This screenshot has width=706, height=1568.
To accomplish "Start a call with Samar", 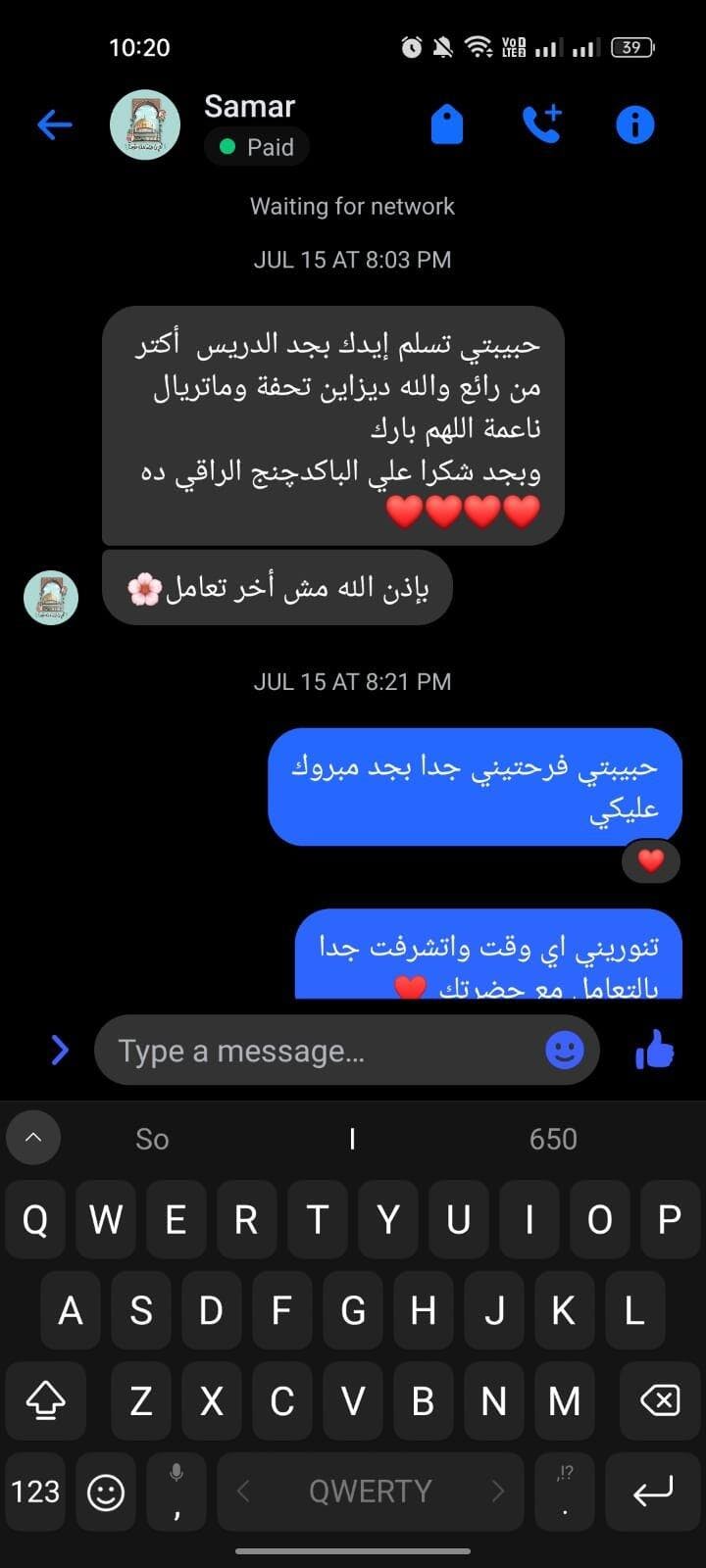I will pyautogui.click(x=541, y=124).
